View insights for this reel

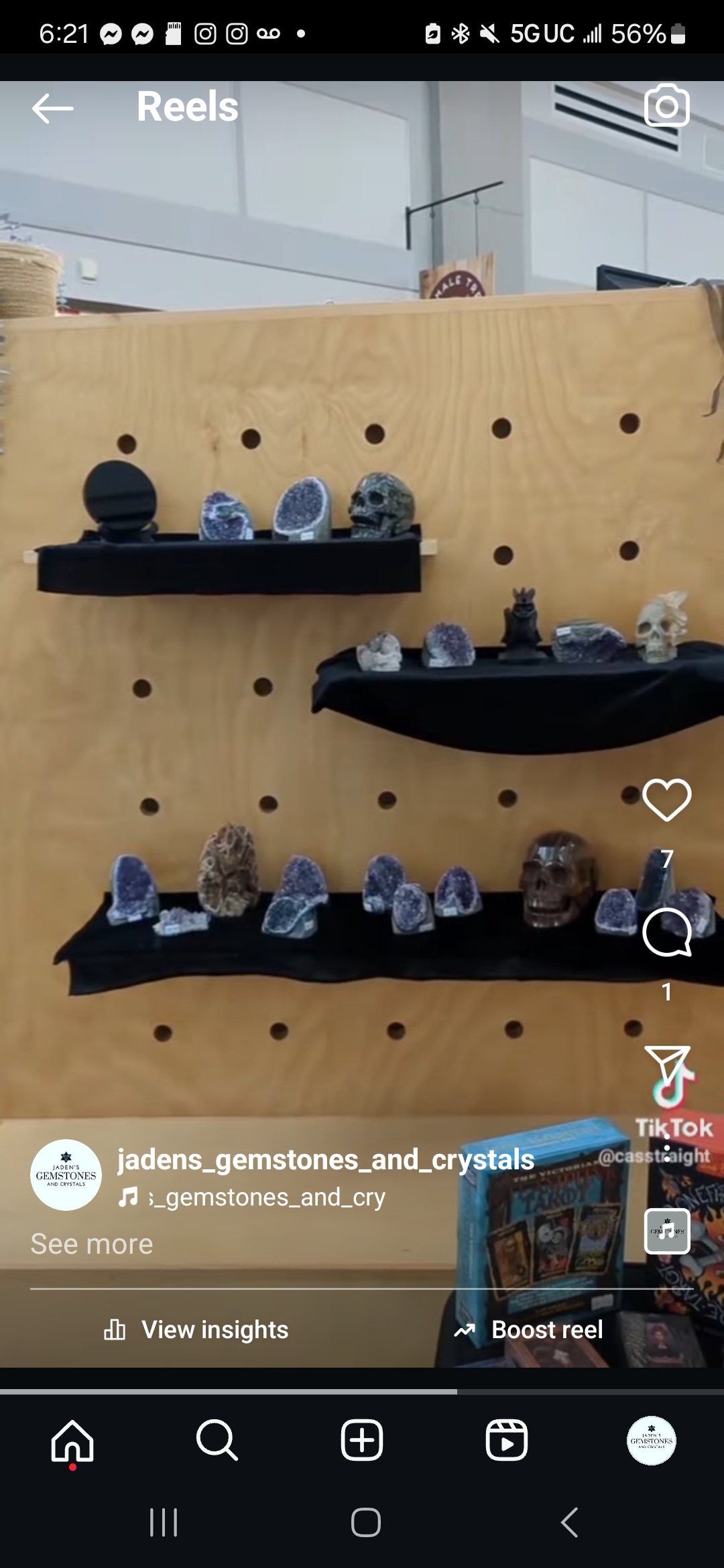pyautogui.click(x=197, y=1329)
